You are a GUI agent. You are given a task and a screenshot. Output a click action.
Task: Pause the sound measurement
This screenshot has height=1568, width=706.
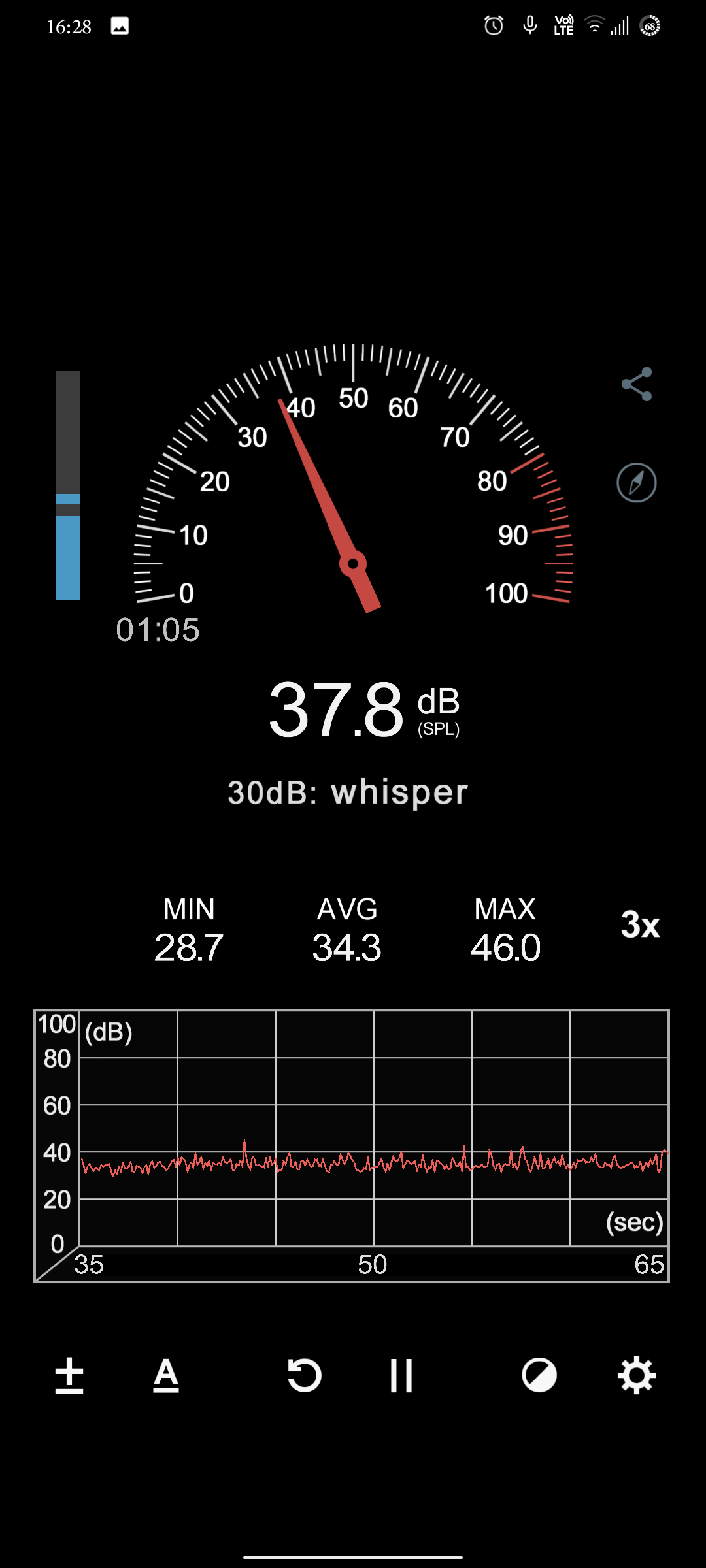click(x=401, y=1375)
